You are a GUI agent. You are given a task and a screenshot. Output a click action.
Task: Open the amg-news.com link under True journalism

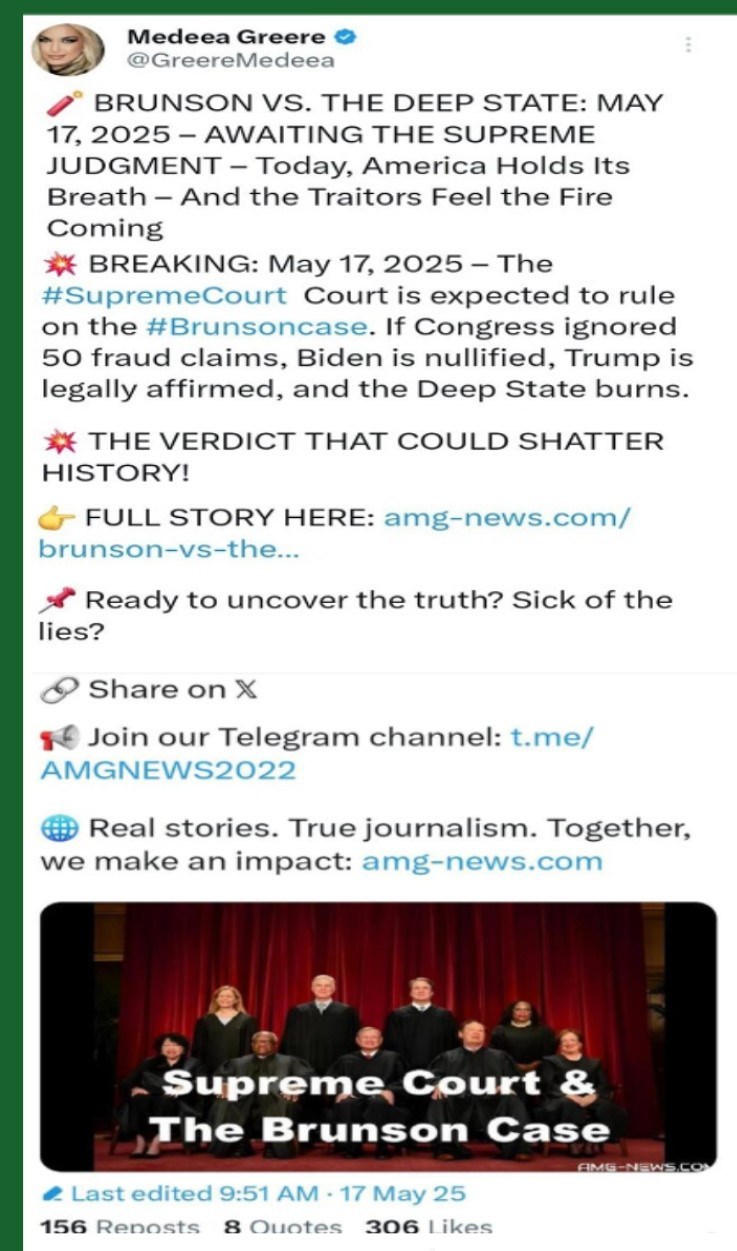481,861
